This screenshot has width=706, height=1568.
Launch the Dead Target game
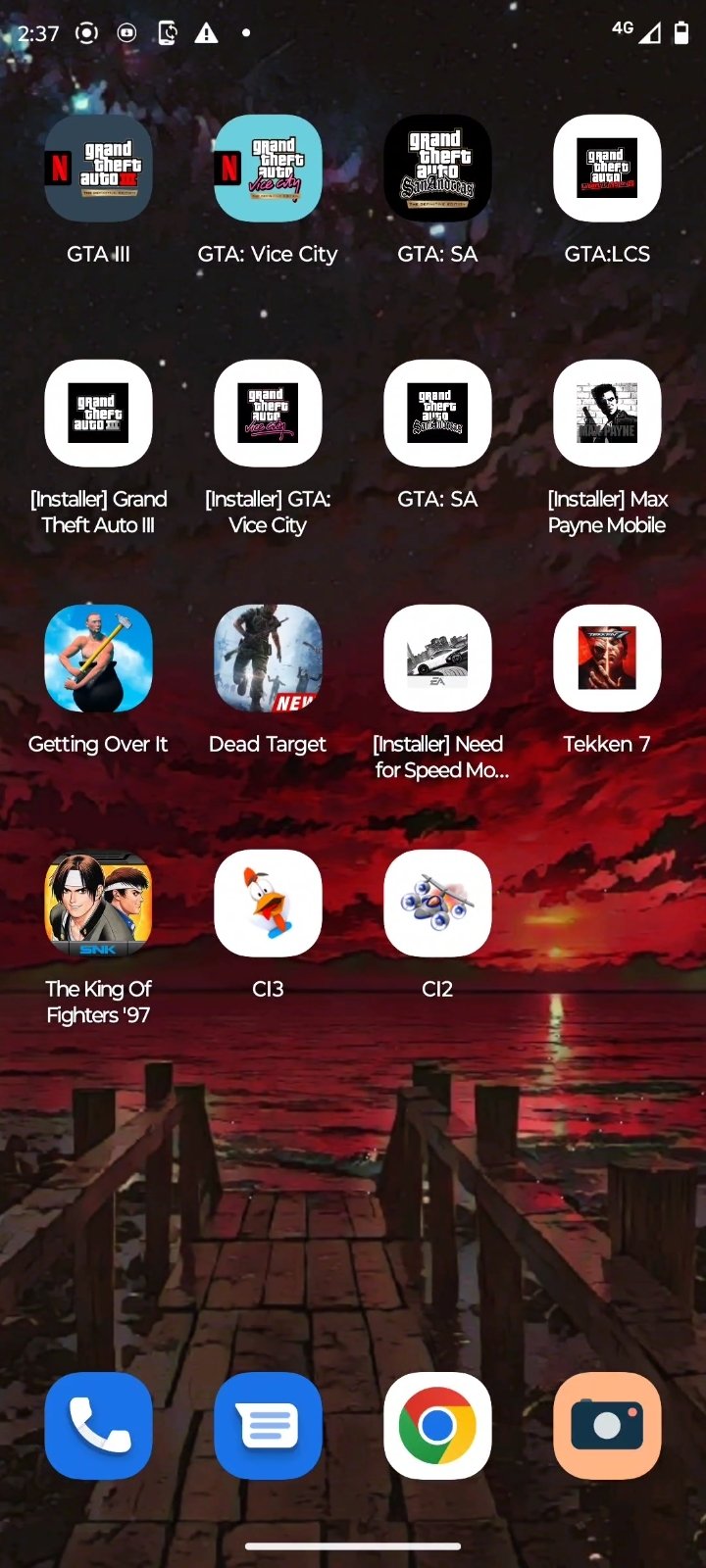[268, 659]
